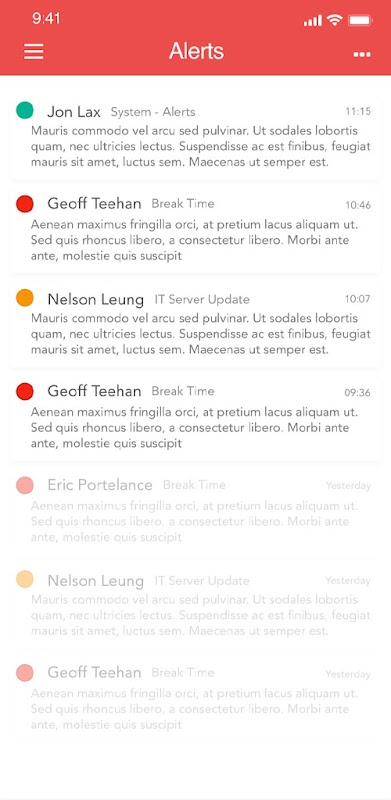The width and height of the screenshot is (391, 800).
Task: Open Geoff Teehan's 10:46 Break Time alert
Action: coord(196,231)
